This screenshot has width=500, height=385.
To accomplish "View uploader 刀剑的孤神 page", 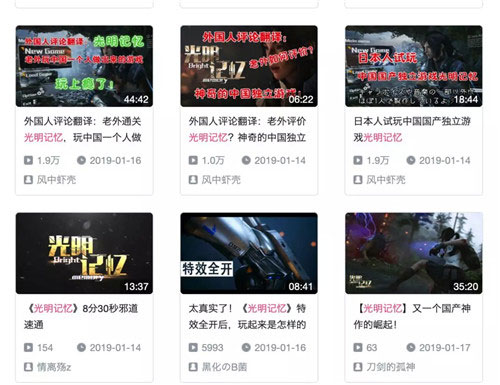I will [391, 367].
